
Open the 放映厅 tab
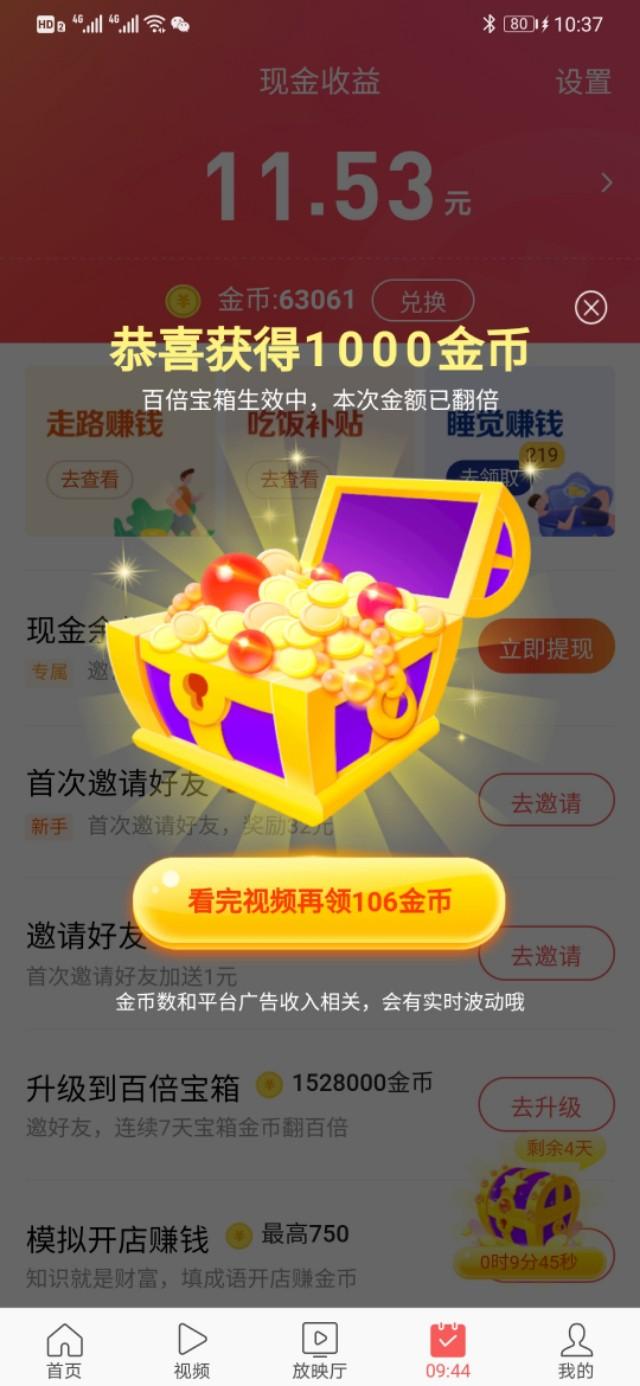pos(319,1349)
